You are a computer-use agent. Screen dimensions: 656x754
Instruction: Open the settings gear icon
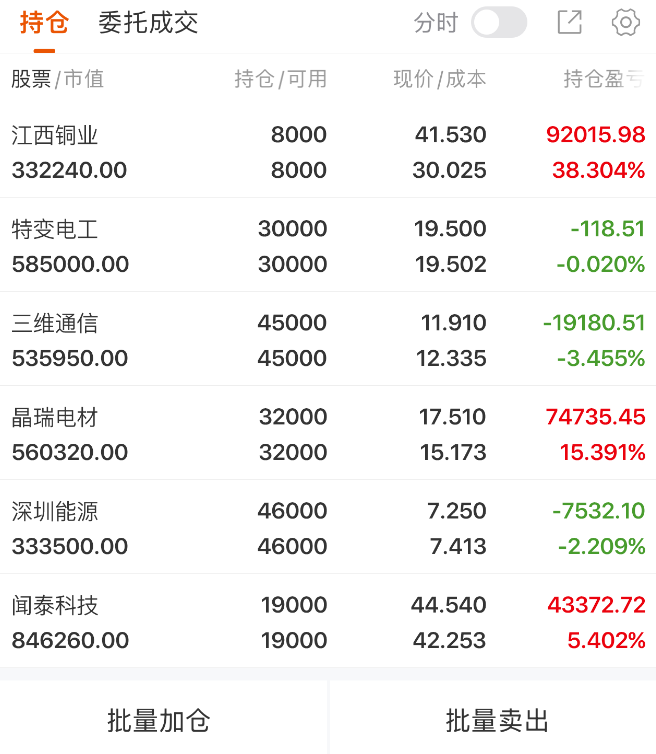coord(626,23)
